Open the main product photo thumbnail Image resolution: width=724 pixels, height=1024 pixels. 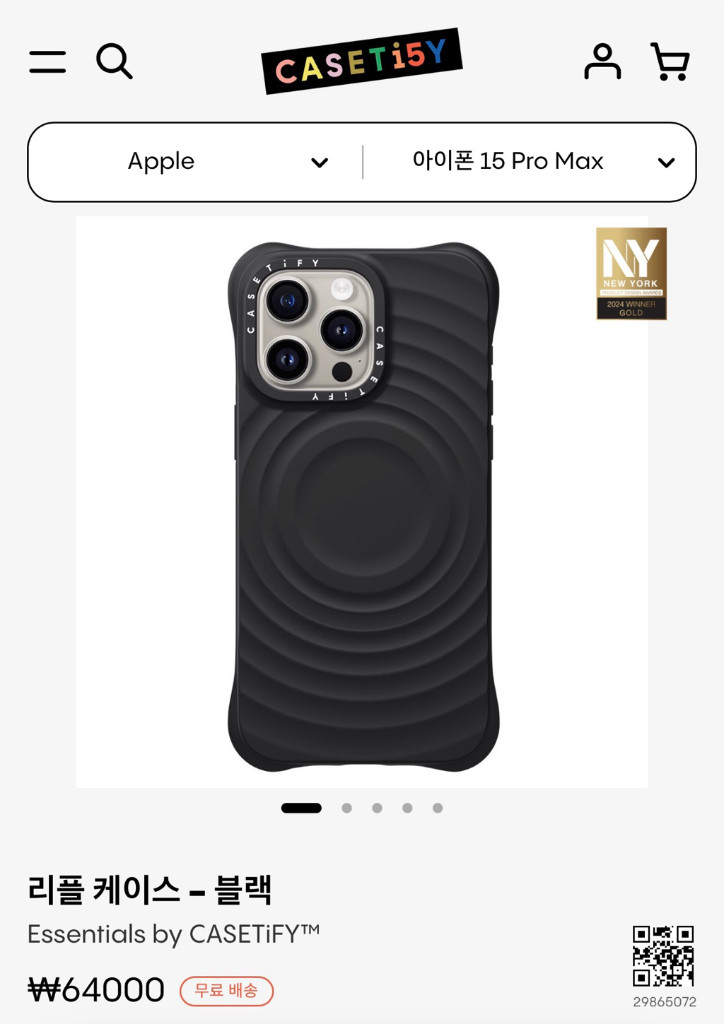click(362, 500)
